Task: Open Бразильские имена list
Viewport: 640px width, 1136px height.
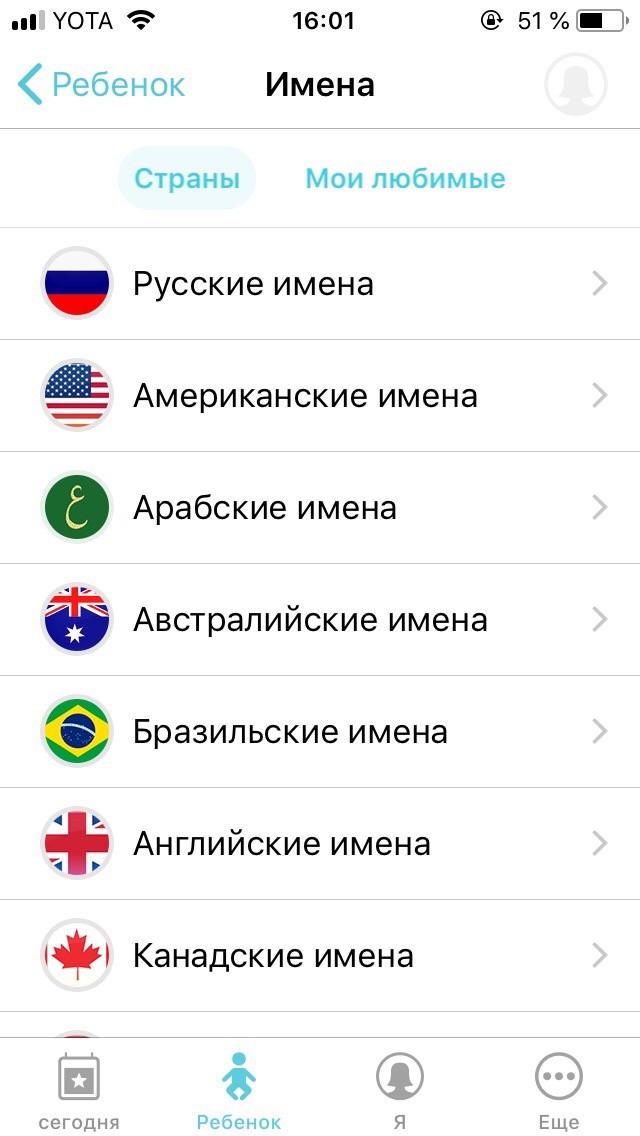Action: pyautogui.click(x=320, y=732)
